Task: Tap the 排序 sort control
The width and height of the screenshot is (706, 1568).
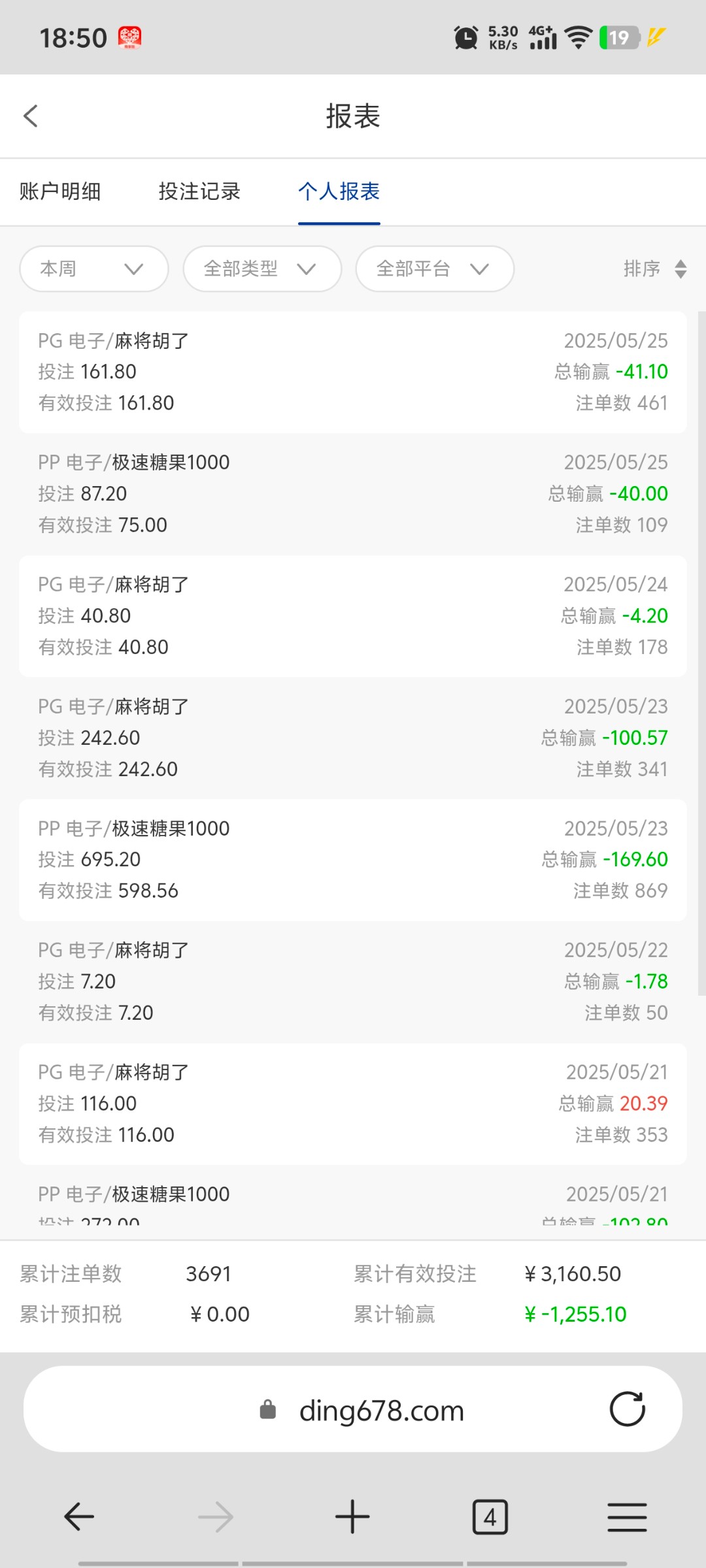Action: pyautogui.click(x=654, y=269)
